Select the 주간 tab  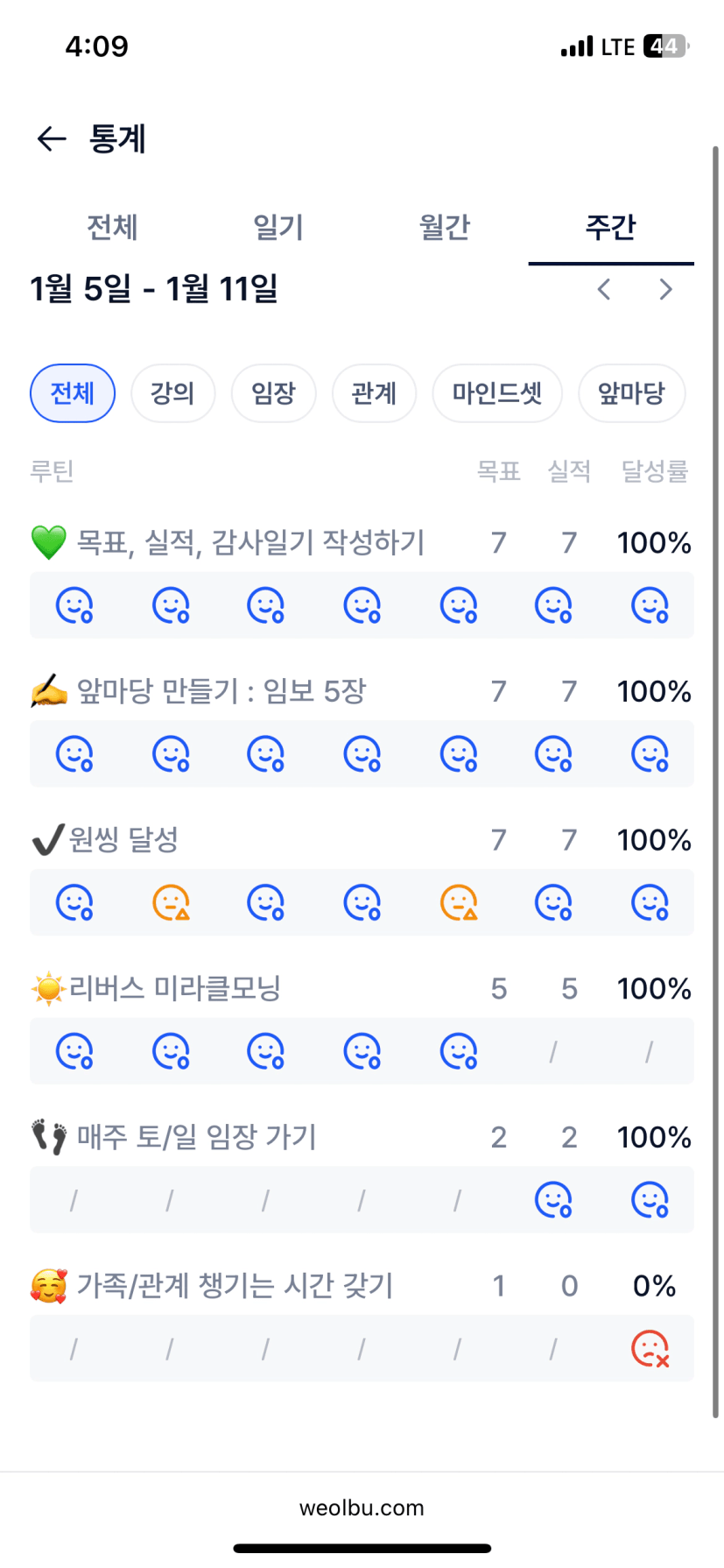tap(611, 228)
